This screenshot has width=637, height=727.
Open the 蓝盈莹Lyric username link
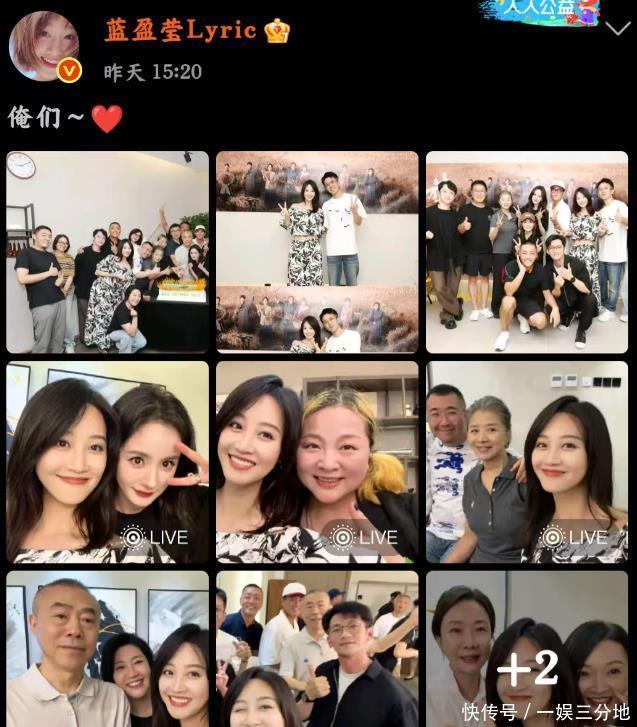[x=182, y=31]
